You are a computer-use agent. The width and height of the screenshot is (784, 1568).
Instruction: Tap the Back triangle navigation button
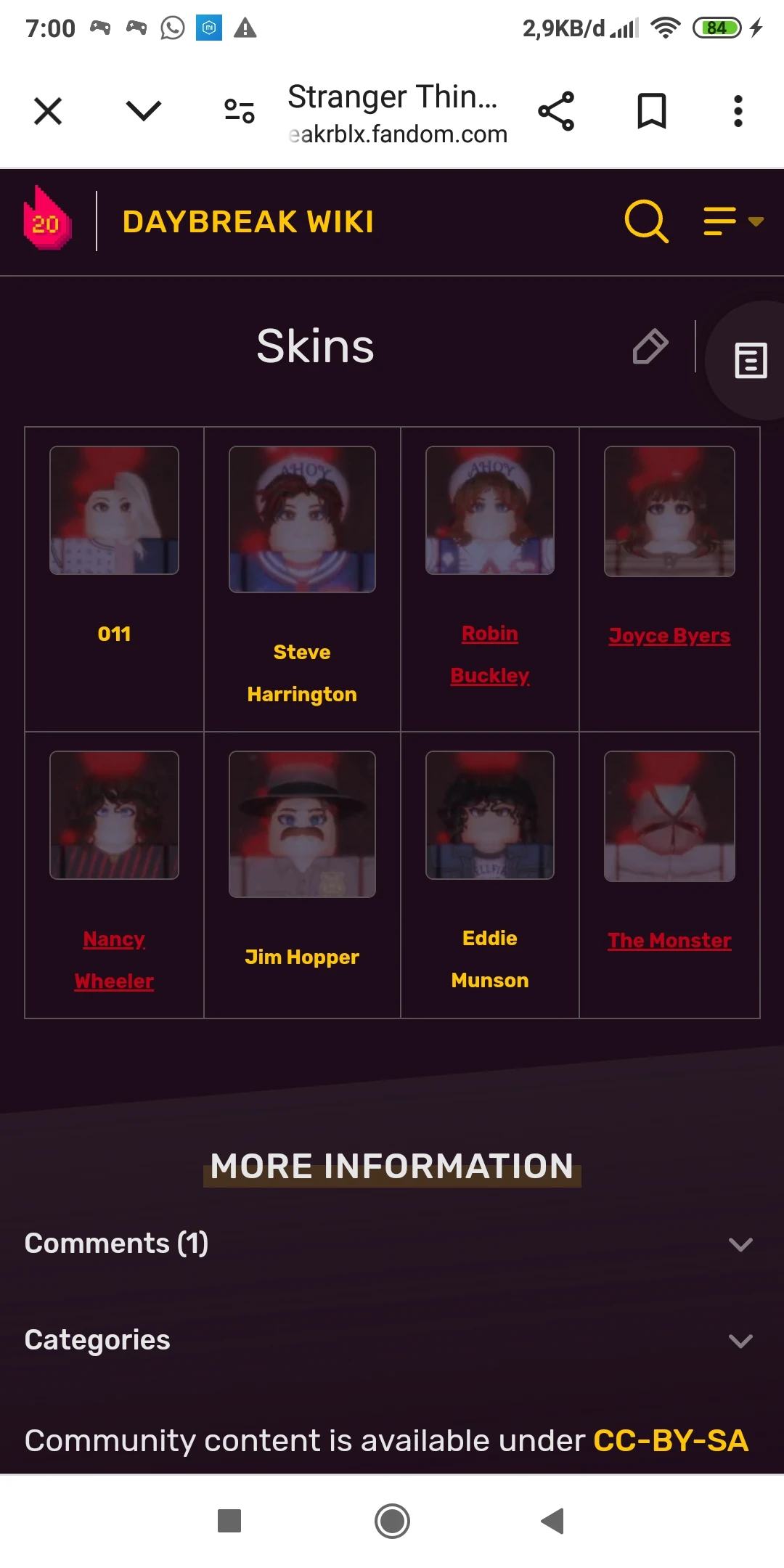(x=553, y=1522)
